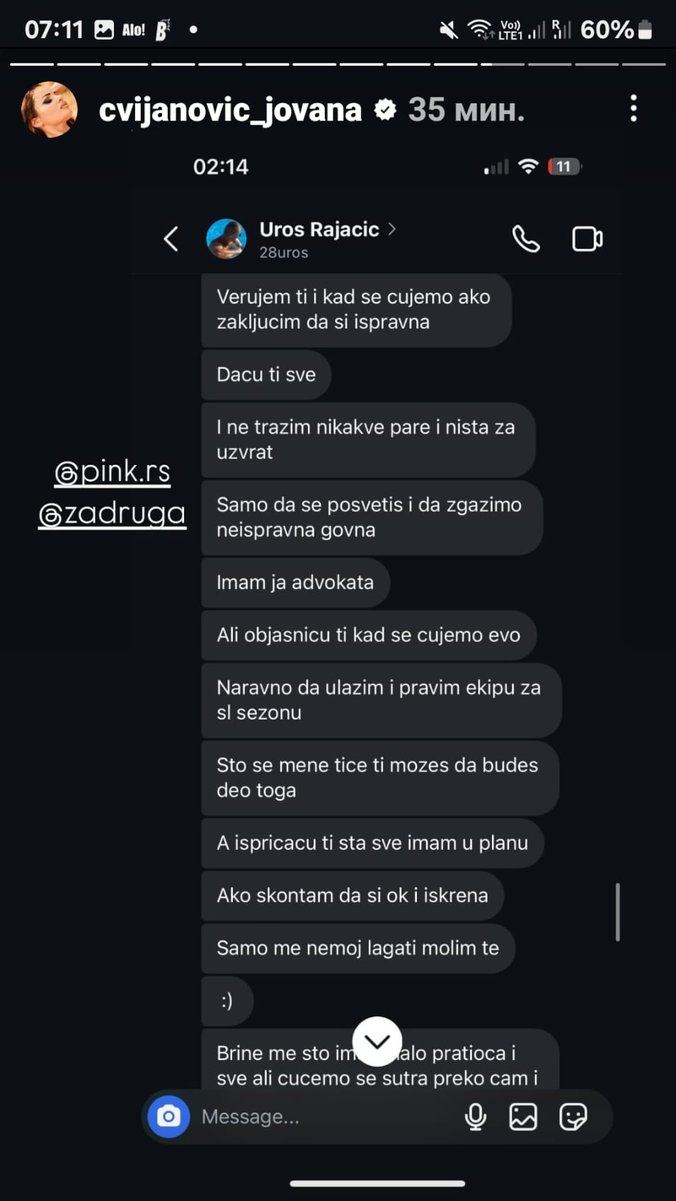Image resolution: width=676 pixels, height=1201 pixels.
Task: Tap the cvijanovic_jovana username
Action: coord(230,110)
